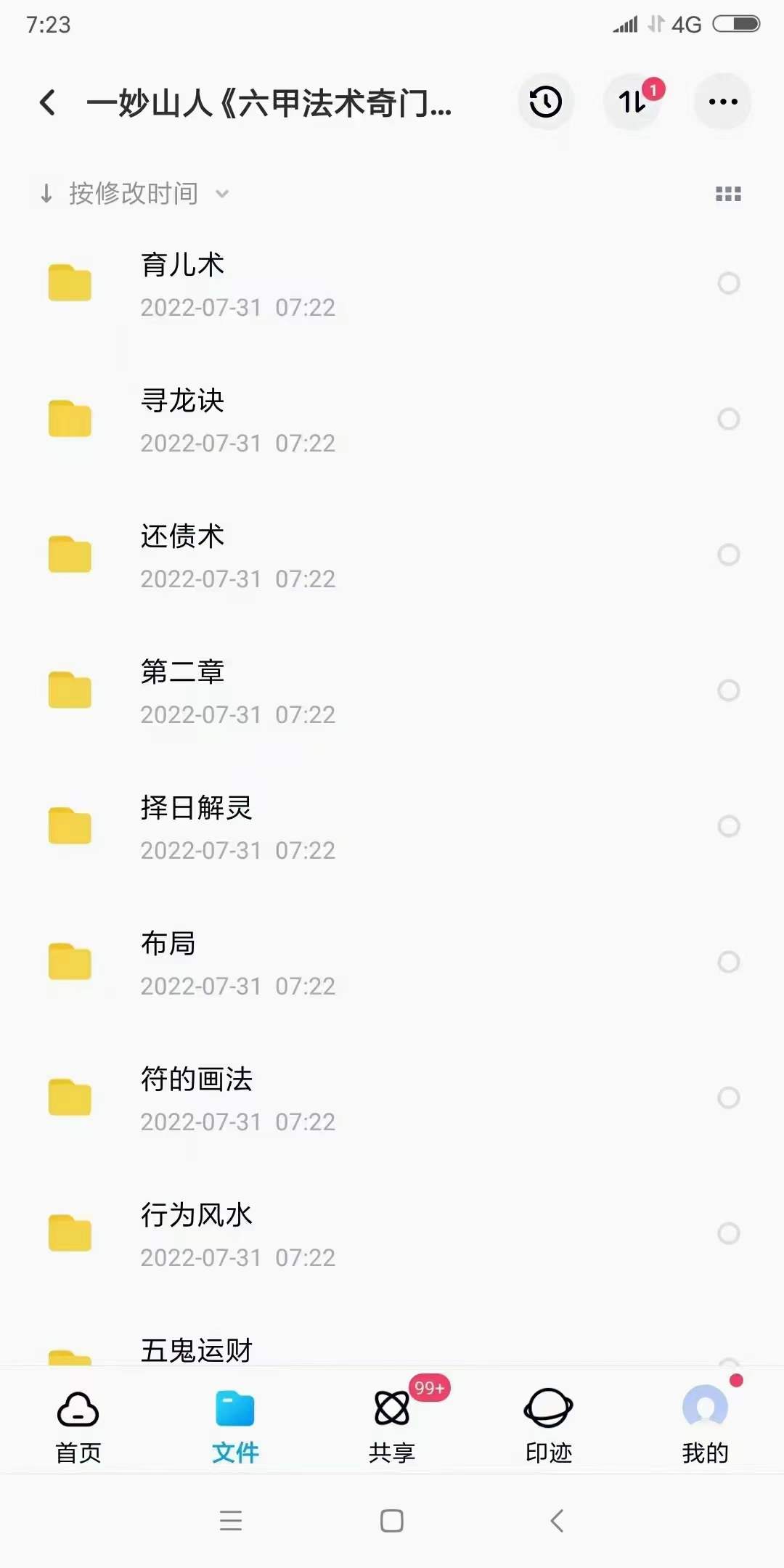Open the recent history clock icon

546,102
